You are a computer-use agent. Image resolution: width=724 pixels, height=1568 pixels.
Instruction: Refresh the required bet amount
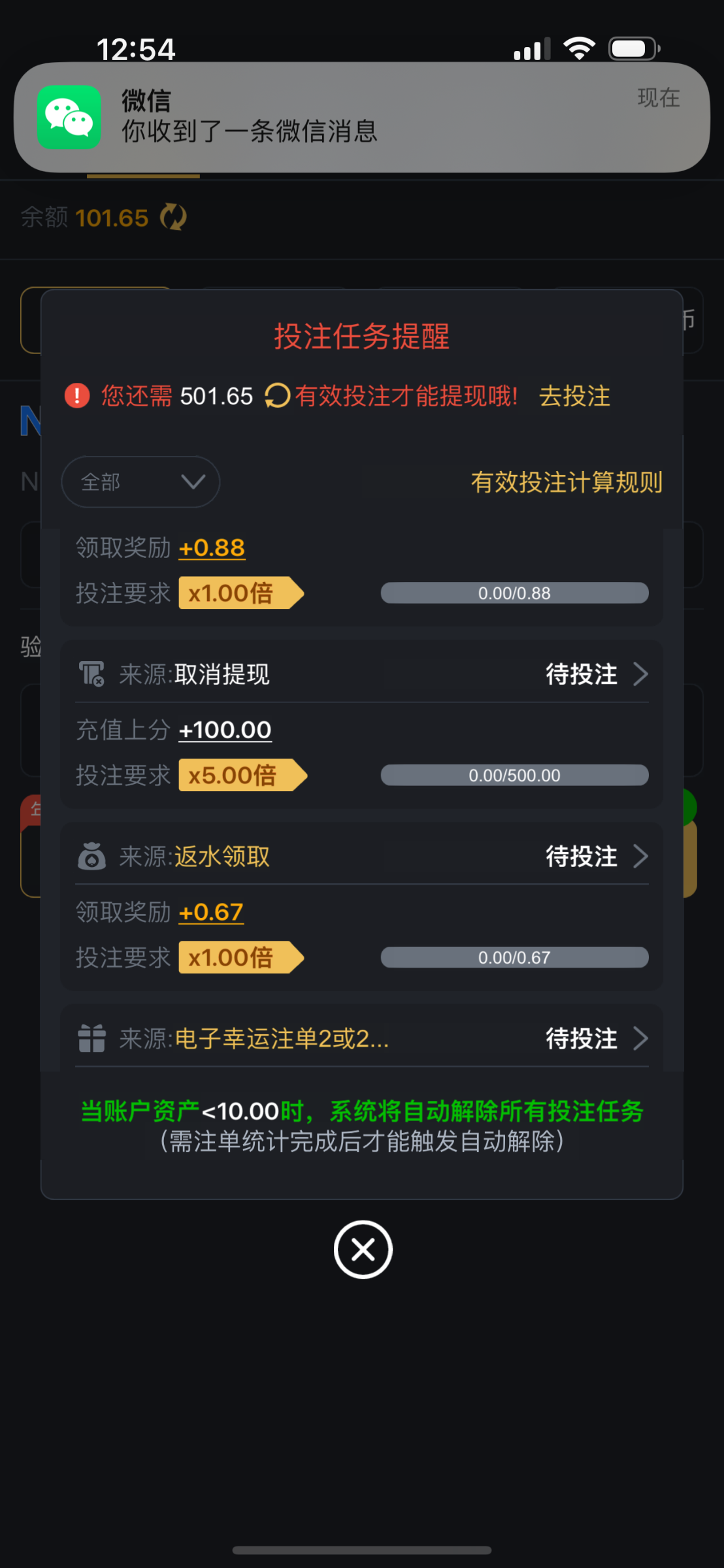click(x=277, y=396)
